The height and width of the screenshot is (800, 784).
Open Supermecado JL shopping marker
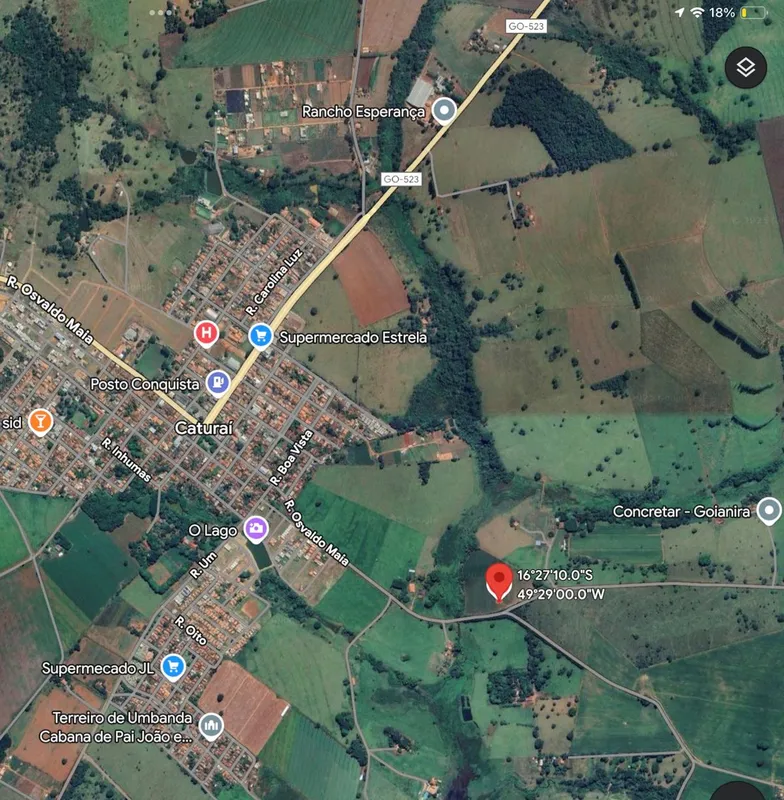[173, 666]
